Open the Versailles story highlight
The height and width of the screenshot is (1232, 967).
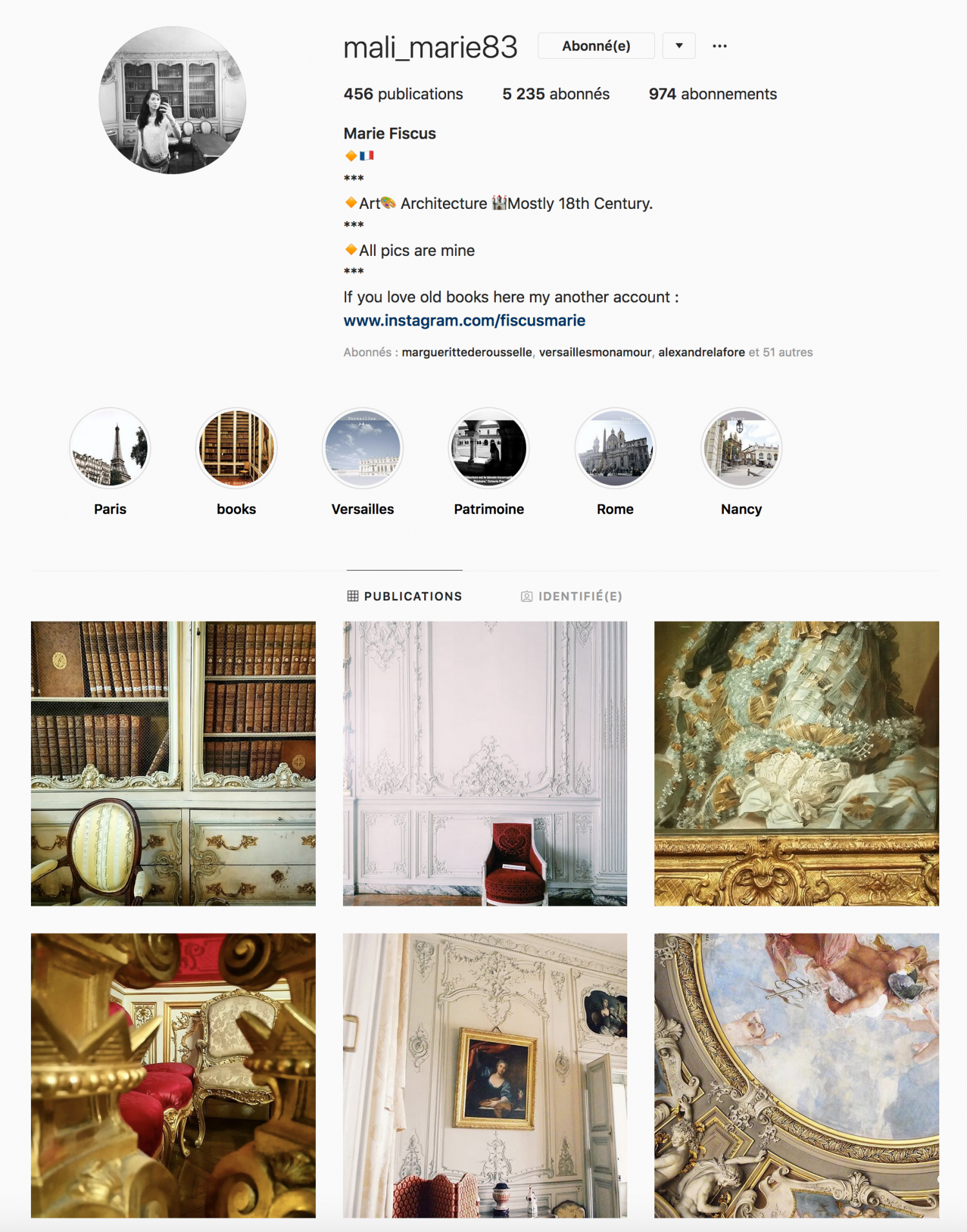tap(362, 448)
